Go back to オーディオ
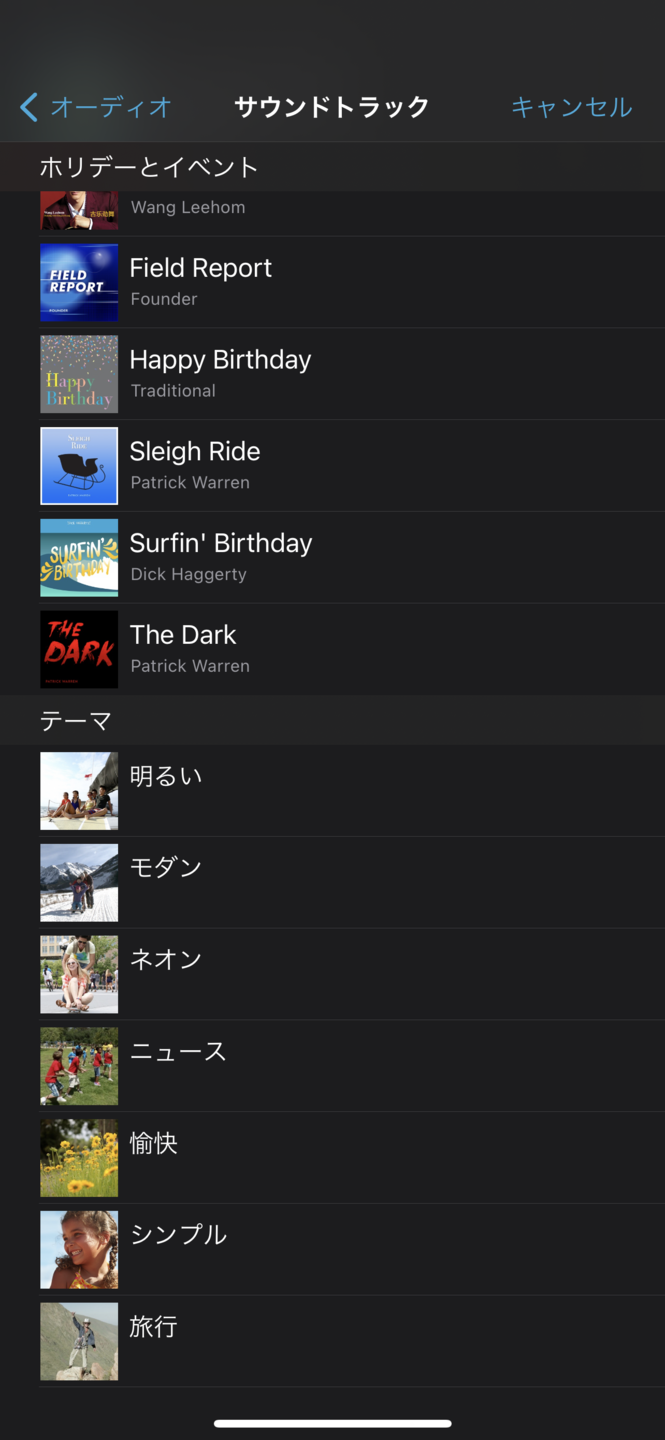The height and width of the screenshot is (1440, 665). [x=96, y=107]
